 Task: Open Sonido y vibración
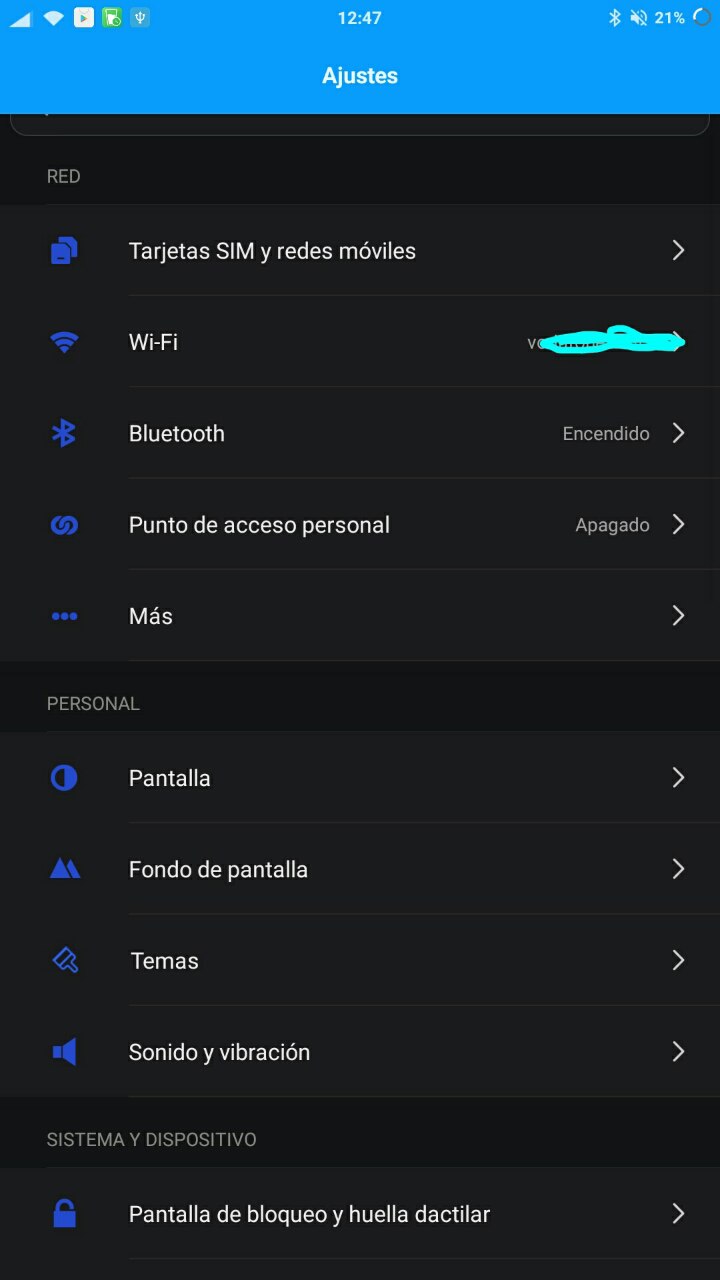(360, 1051)
